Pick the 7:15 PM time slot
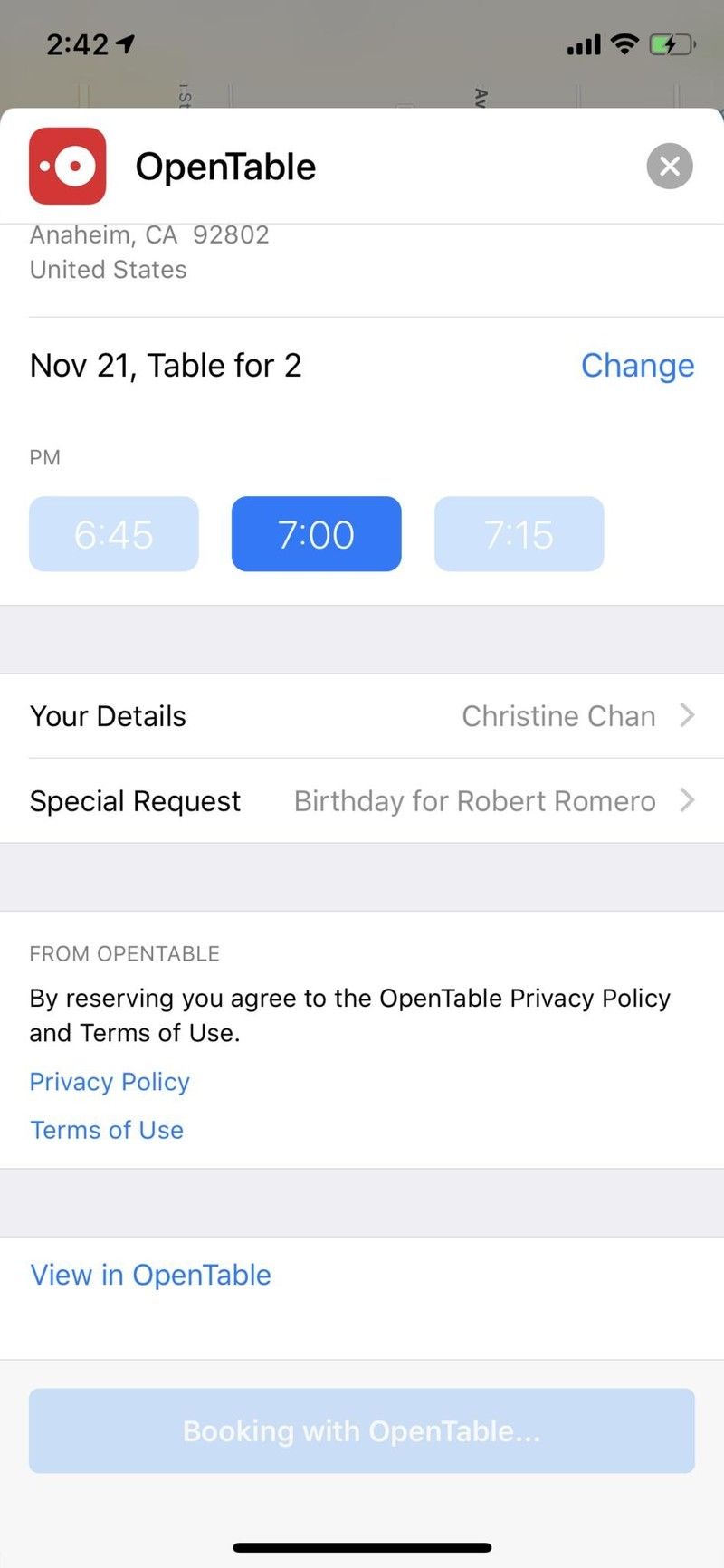Image resolution: width=724 pixels, height=1568 pixels. click(x=518, y=534)
